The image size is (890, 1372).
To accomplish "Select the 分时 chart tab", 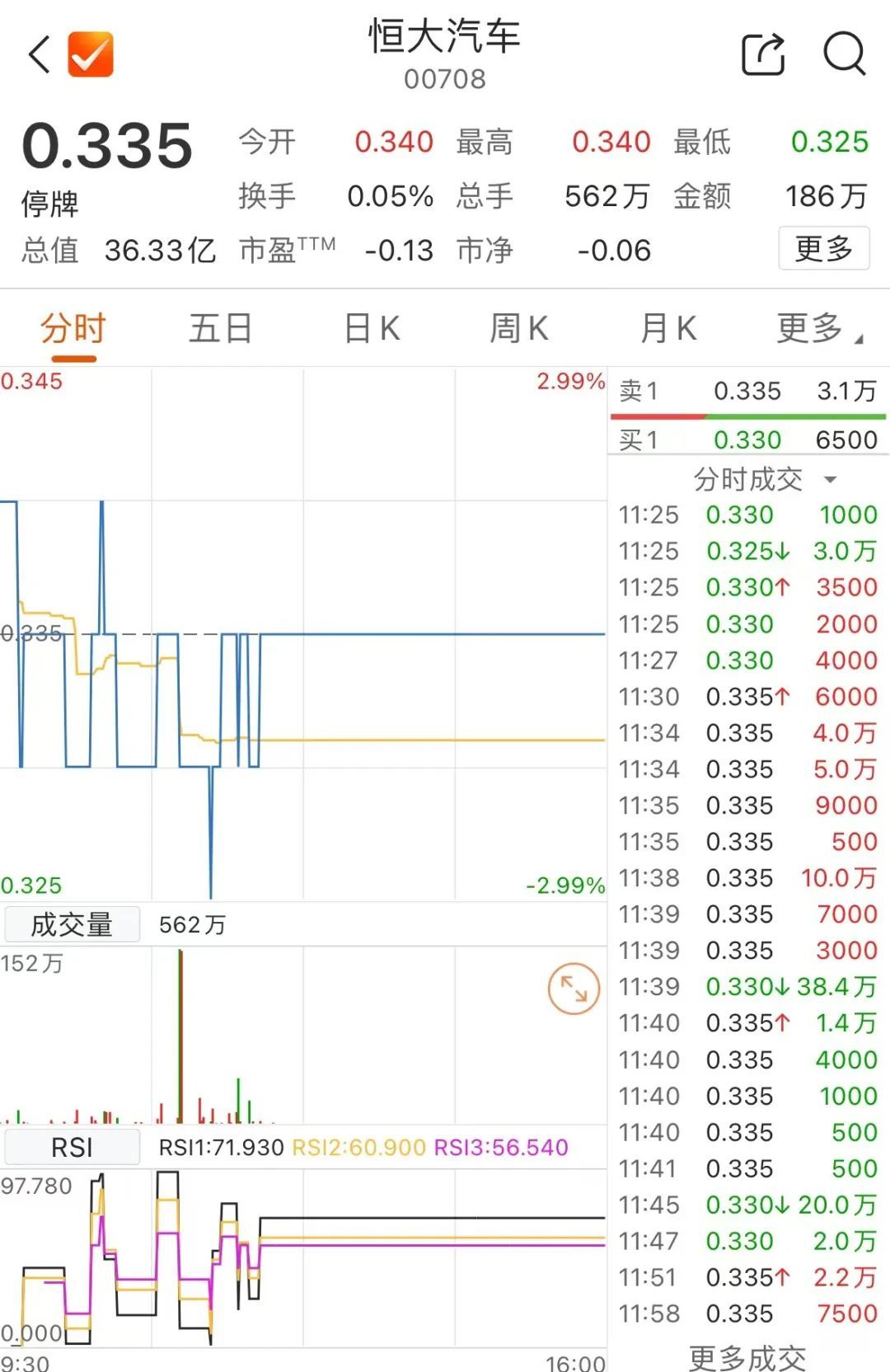I will coord(73,329).
